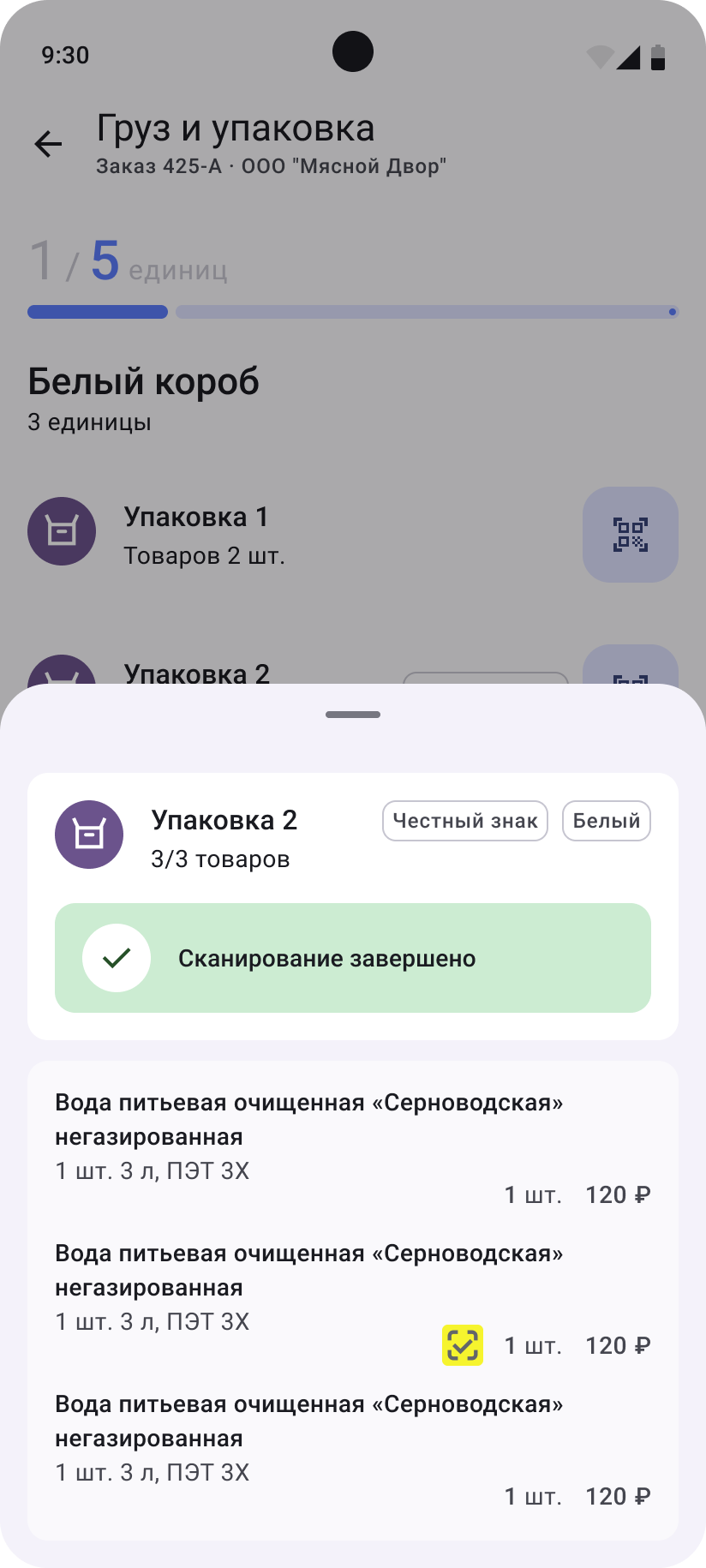Click the Сканирование завершено banner
The height and width of the screenshot is (1568, 706).
coord(352,958)
